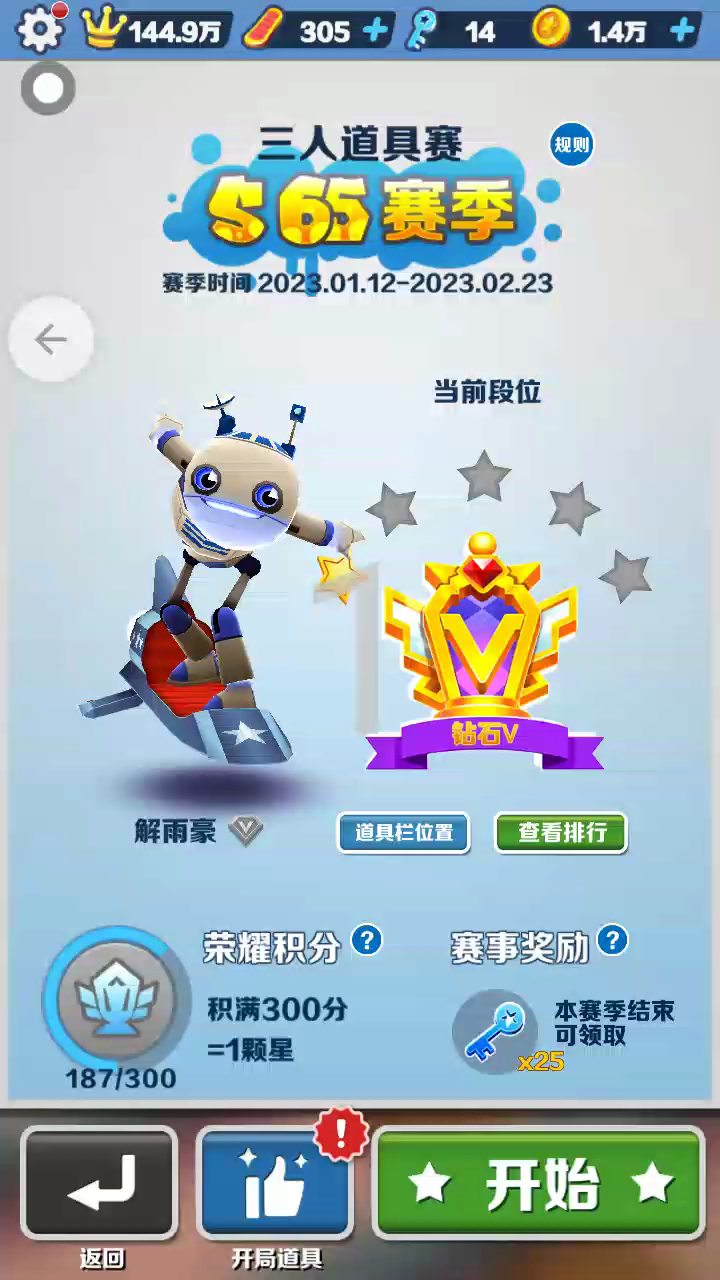Open the settings gear
The width and height of the screenshot is (720, 1280).
point(40,30)
